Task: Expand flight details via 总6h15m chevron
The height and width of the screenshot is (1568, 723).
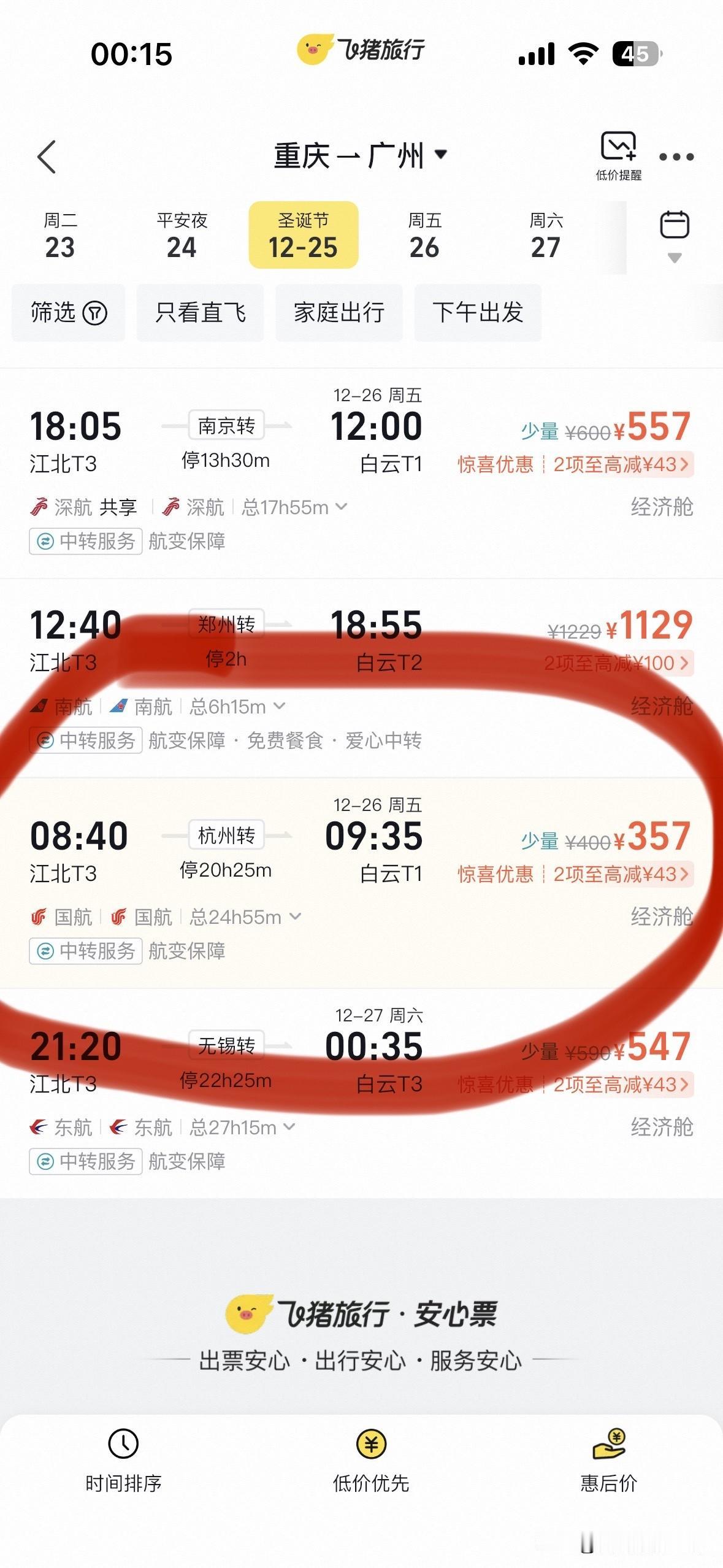Action: (280, 706)
